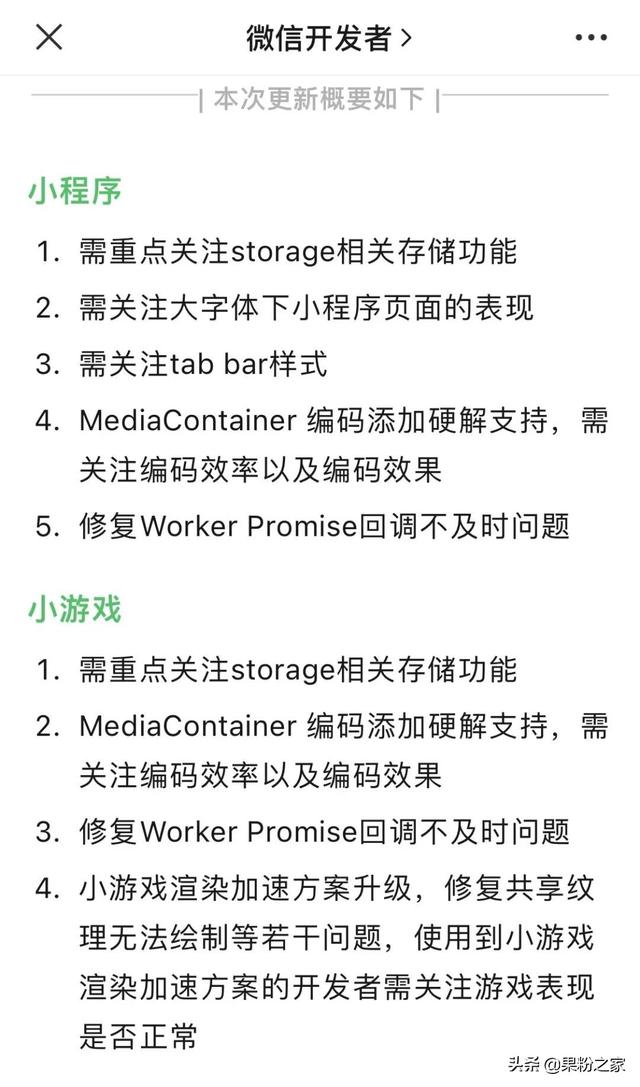This screenshot has height=1087, width=640.
Task: Open the three-dot more options menu
Action: (x=591, y=38)
